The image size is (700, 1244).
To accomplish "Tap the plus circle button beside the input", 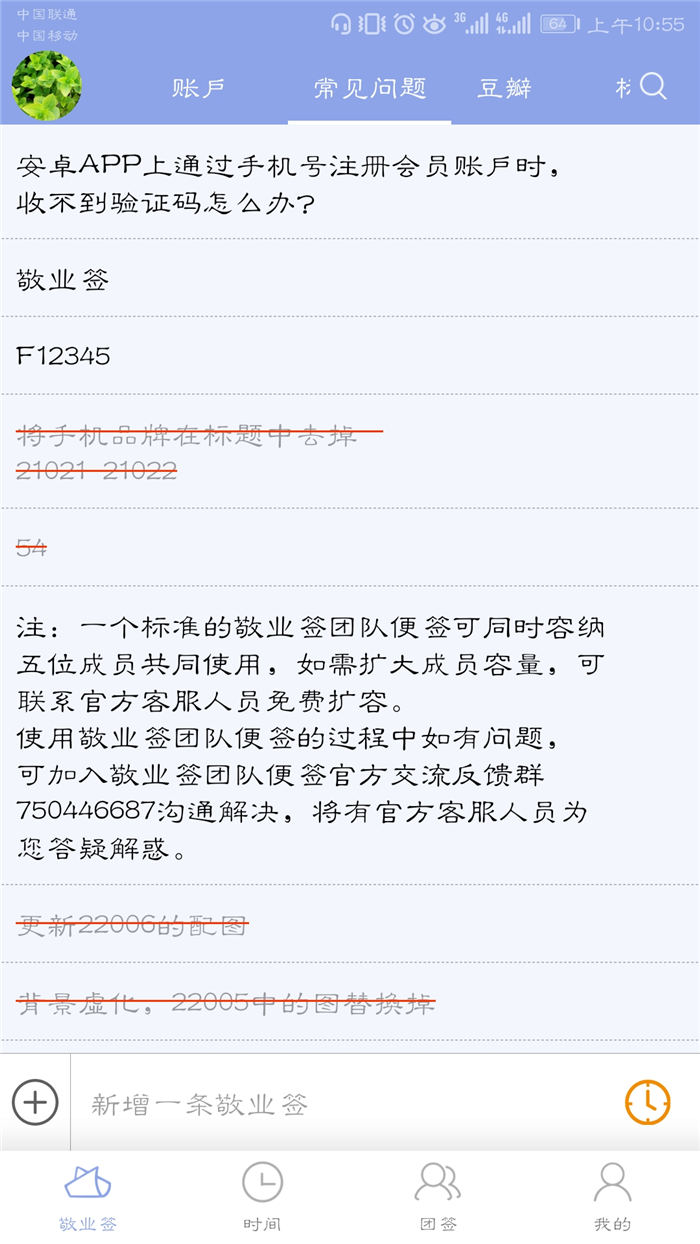I will [35, 1103].
